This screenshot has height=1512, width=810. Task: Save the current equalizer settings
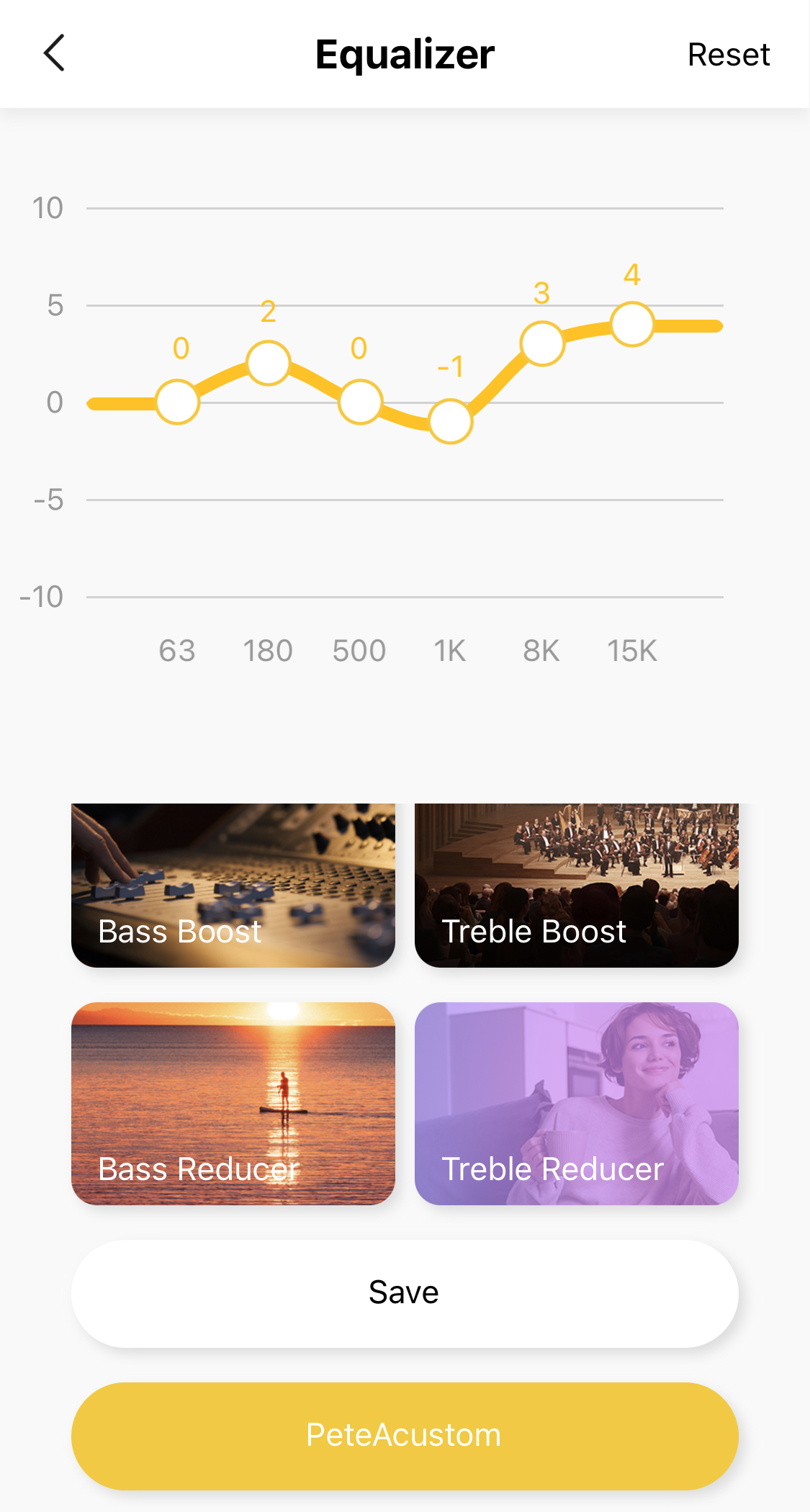point(405,1294)
